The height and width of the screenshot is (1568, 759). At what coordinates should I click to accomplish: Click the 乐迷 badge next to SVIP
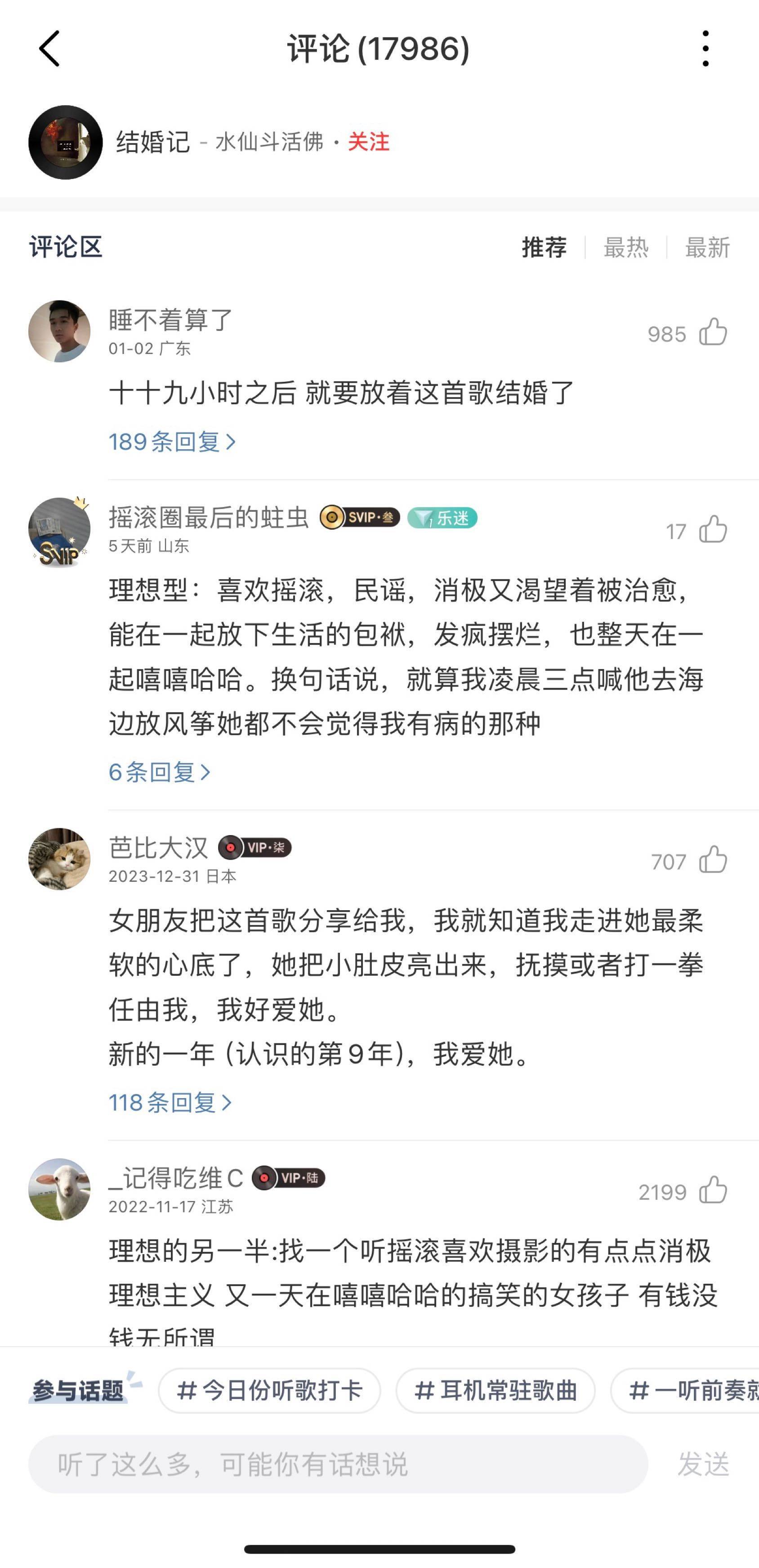442,518
